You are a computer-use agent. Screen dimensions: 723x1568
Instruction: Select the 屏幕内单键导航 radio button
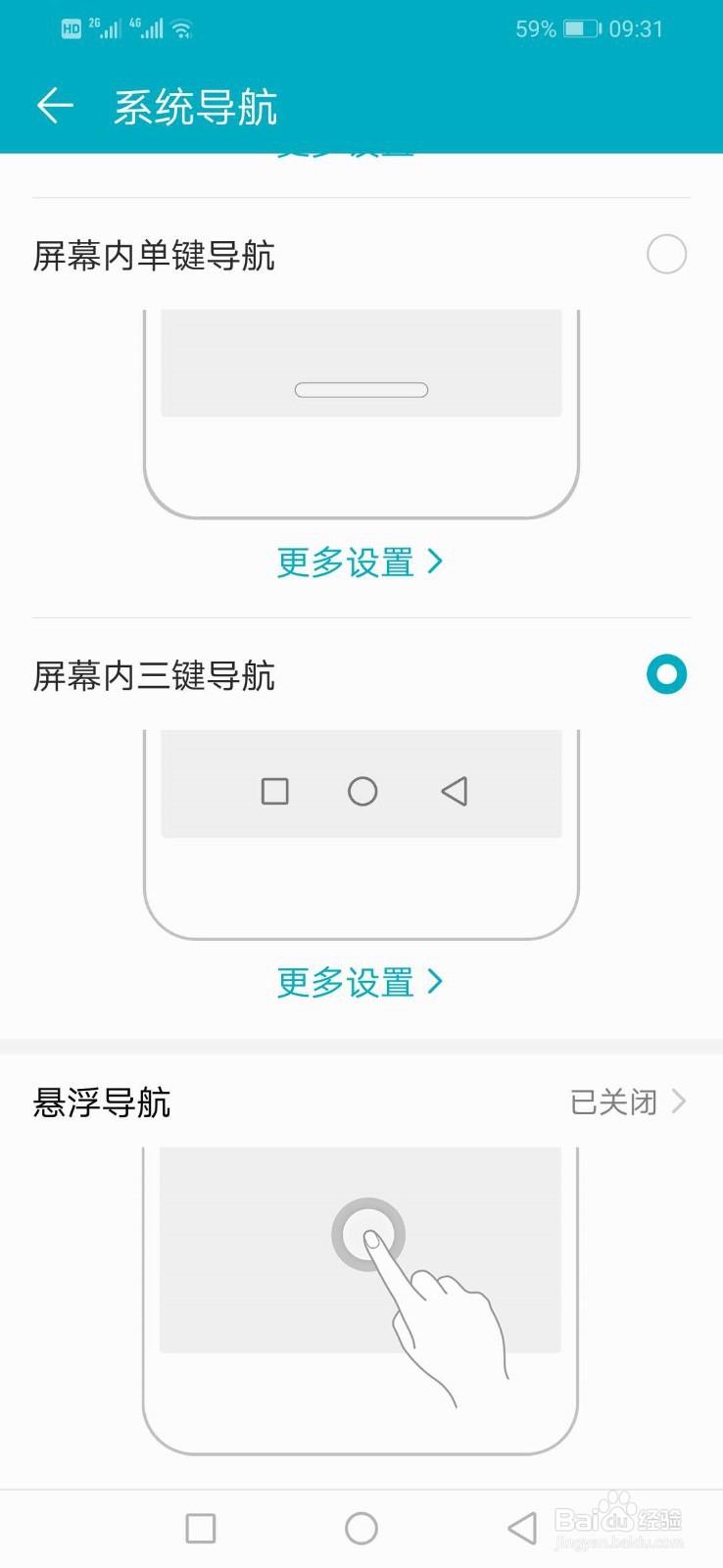pyautogui.click(x=665, y=254)
